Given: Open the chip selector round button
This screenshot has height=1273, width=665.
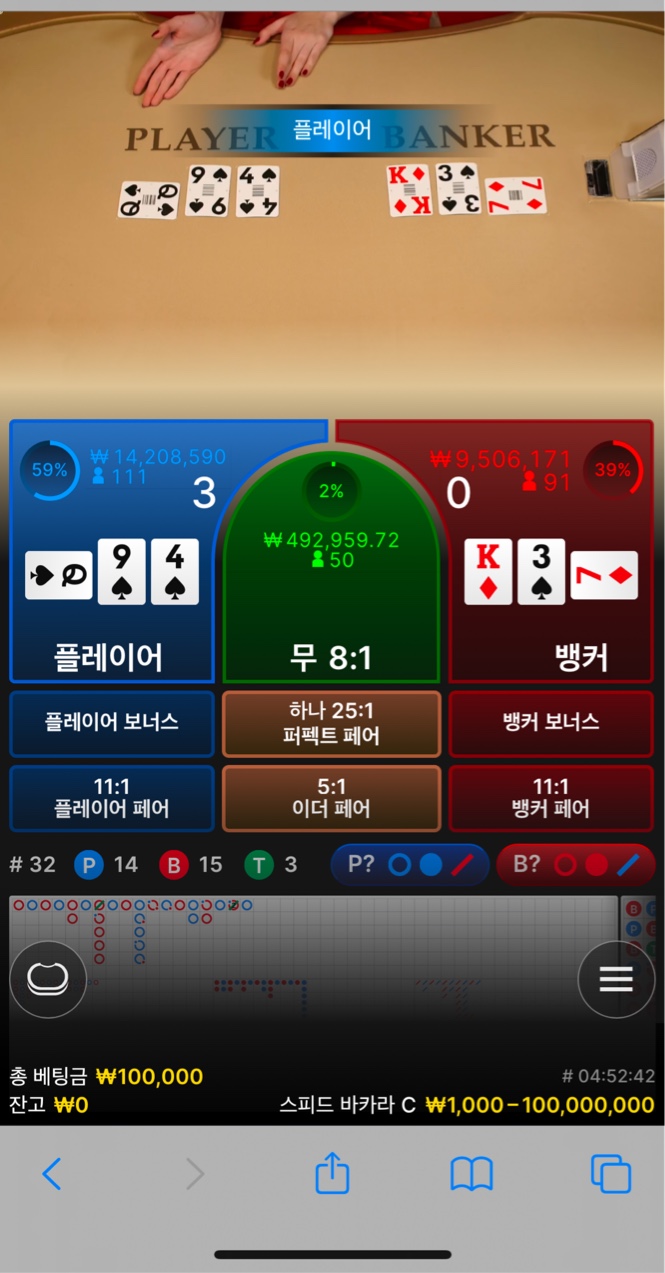Looking at the screenshot, I should 48,979.
